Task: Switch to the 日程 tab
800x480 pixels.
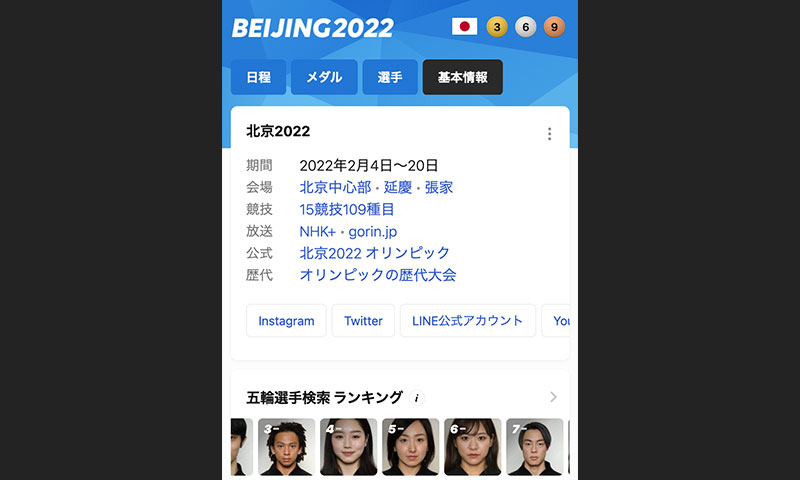Action: tap(258, 77)
